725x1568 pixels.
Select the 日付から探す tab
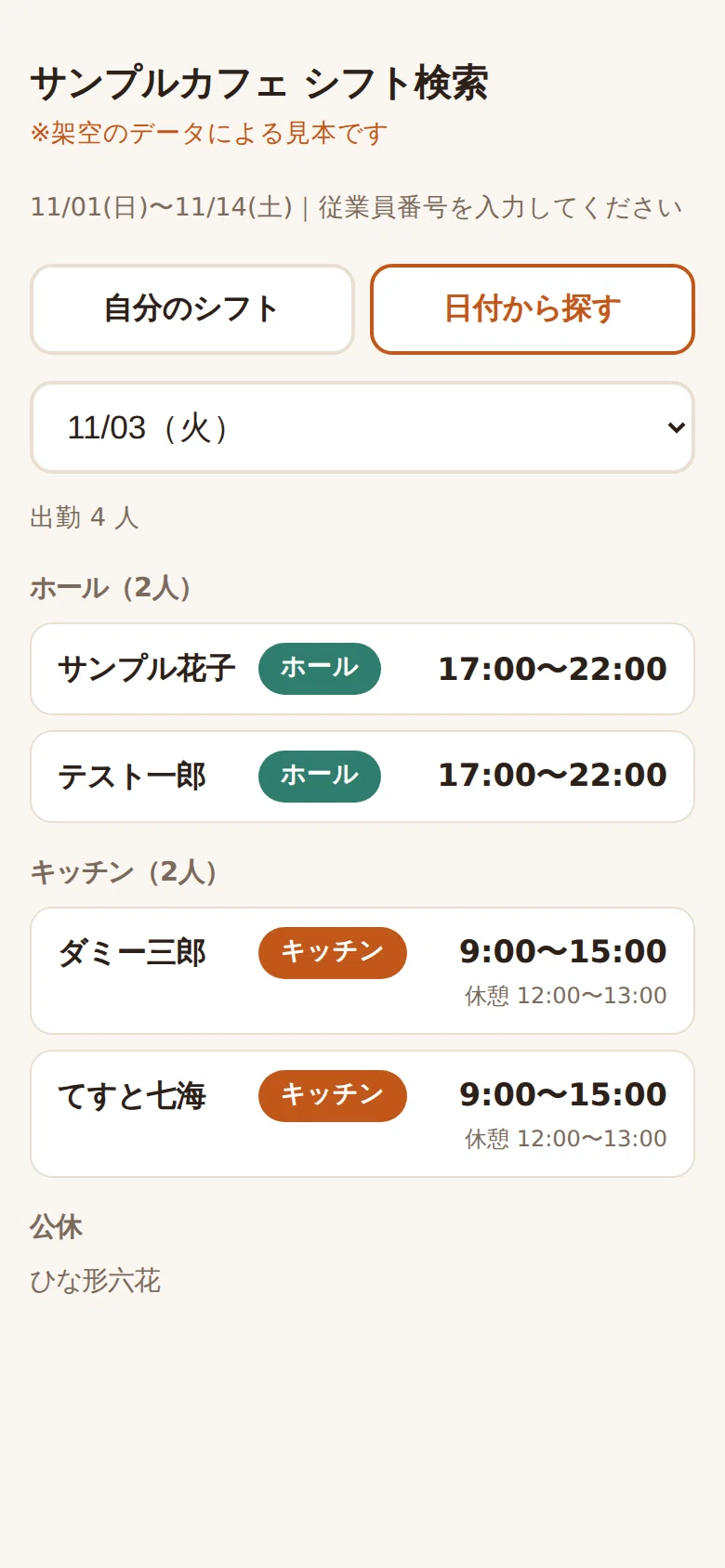click(533, 309)
